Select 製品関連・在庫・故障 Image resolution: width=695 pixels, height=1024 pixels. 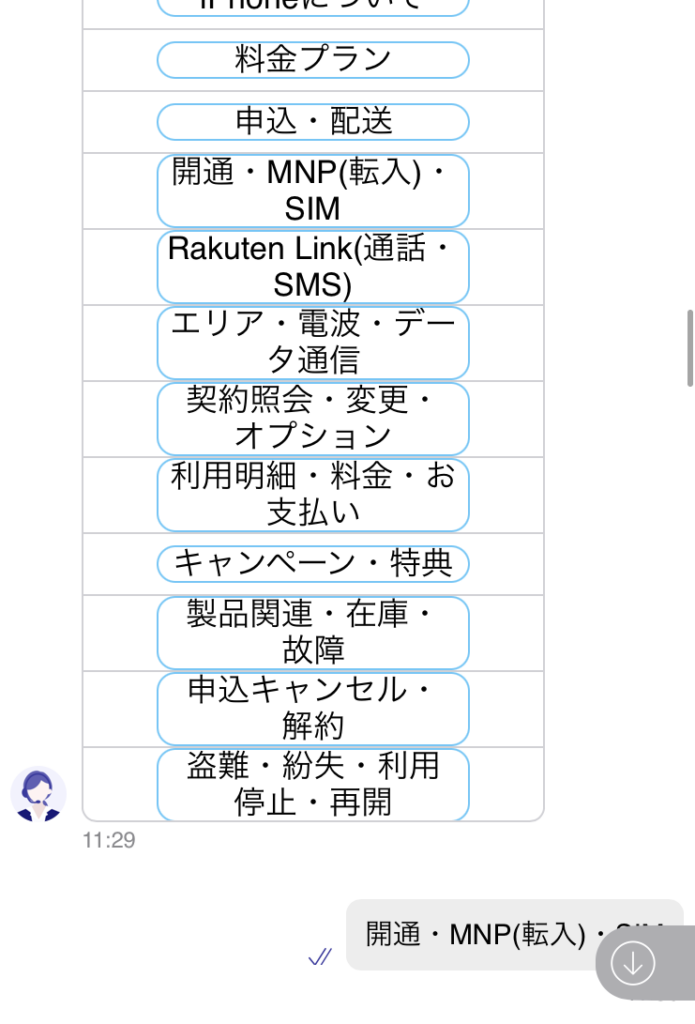click(313, 633)
